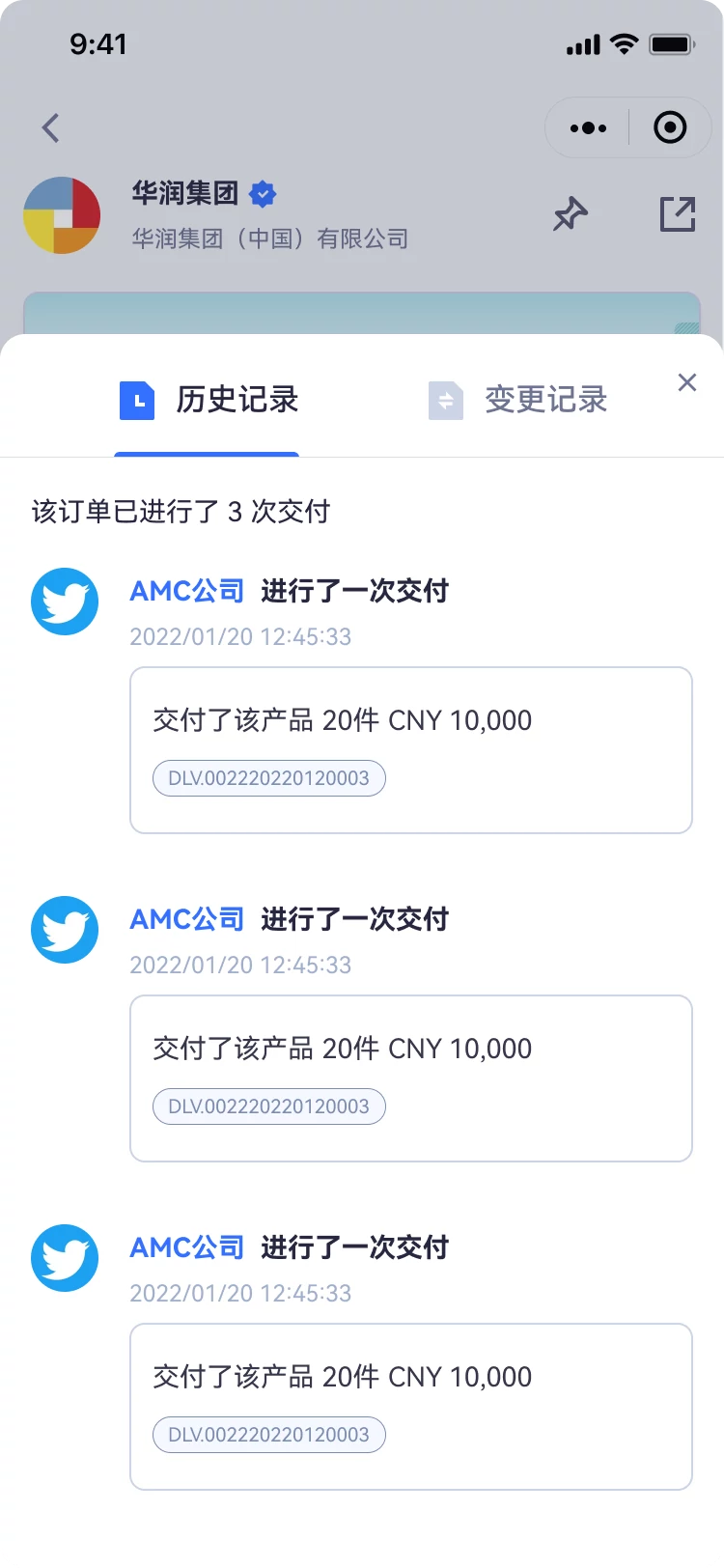Open the mini program more options menu
This screenshot has height=1568, width=724.
(x=588, y=127)
